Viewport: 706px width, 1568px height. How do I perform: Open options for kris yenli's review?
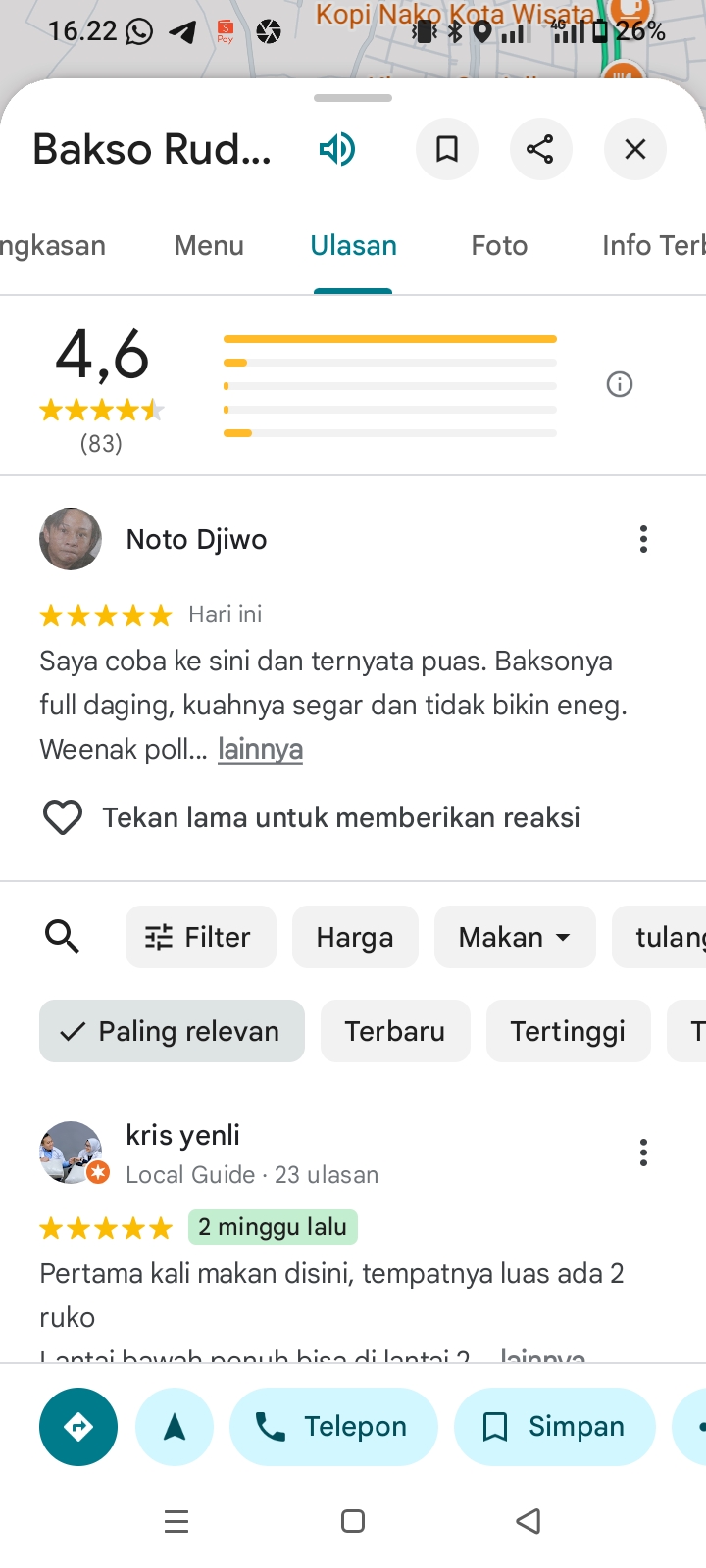[643, 1152]
